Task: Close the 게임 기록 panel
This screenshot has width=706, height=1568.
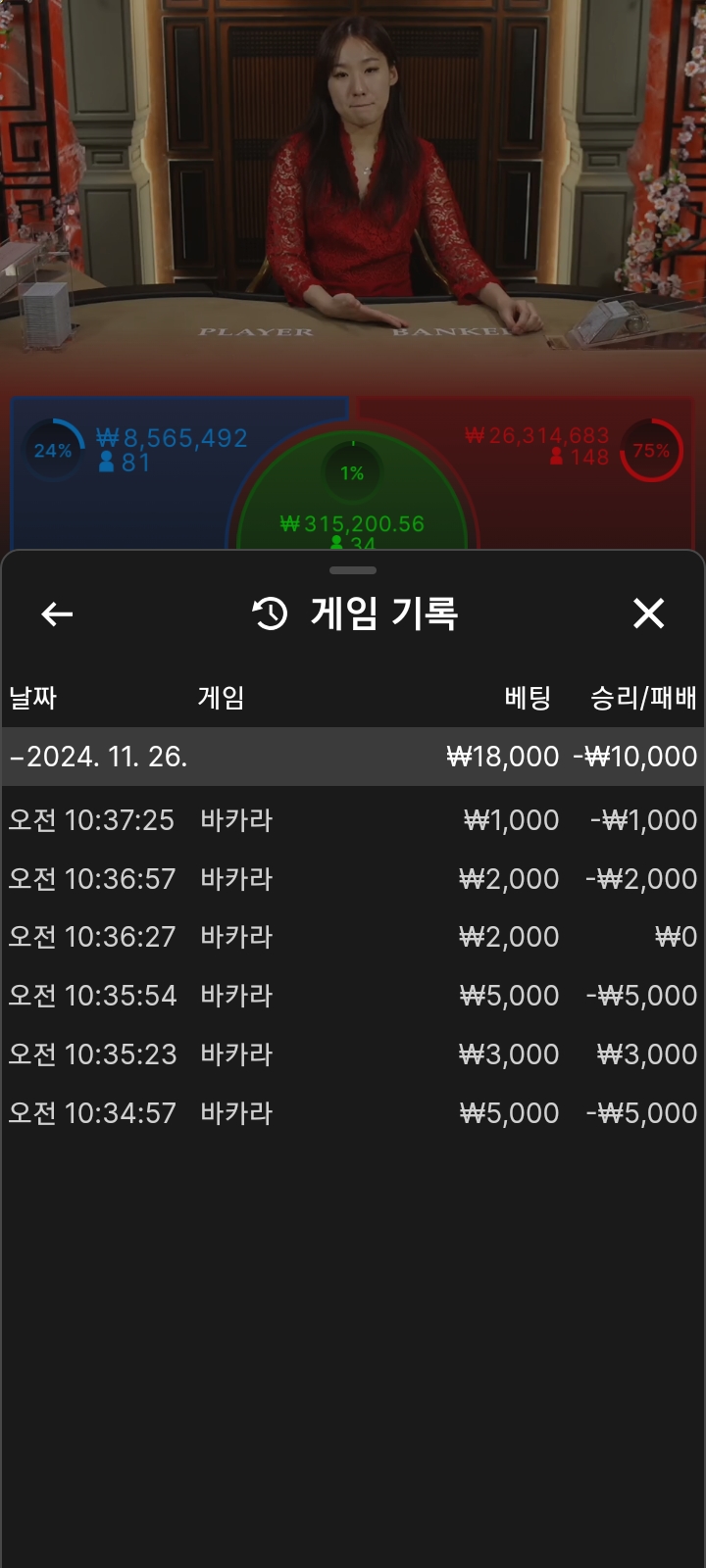Action: tap(648, 613)
